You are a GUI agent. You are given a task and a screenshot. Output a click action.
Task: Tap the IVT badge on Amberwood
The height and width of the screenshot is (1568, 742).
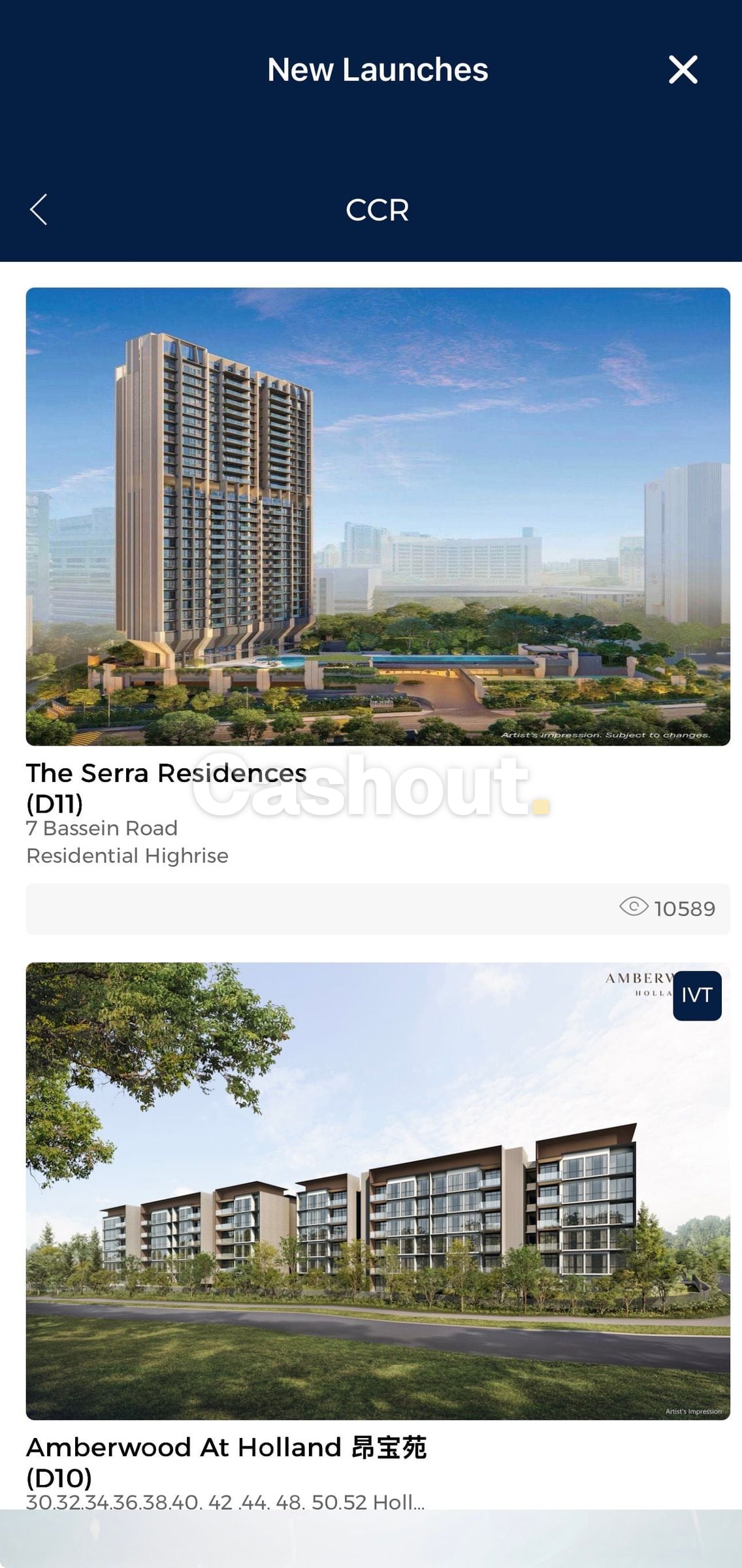click(697, 995)
